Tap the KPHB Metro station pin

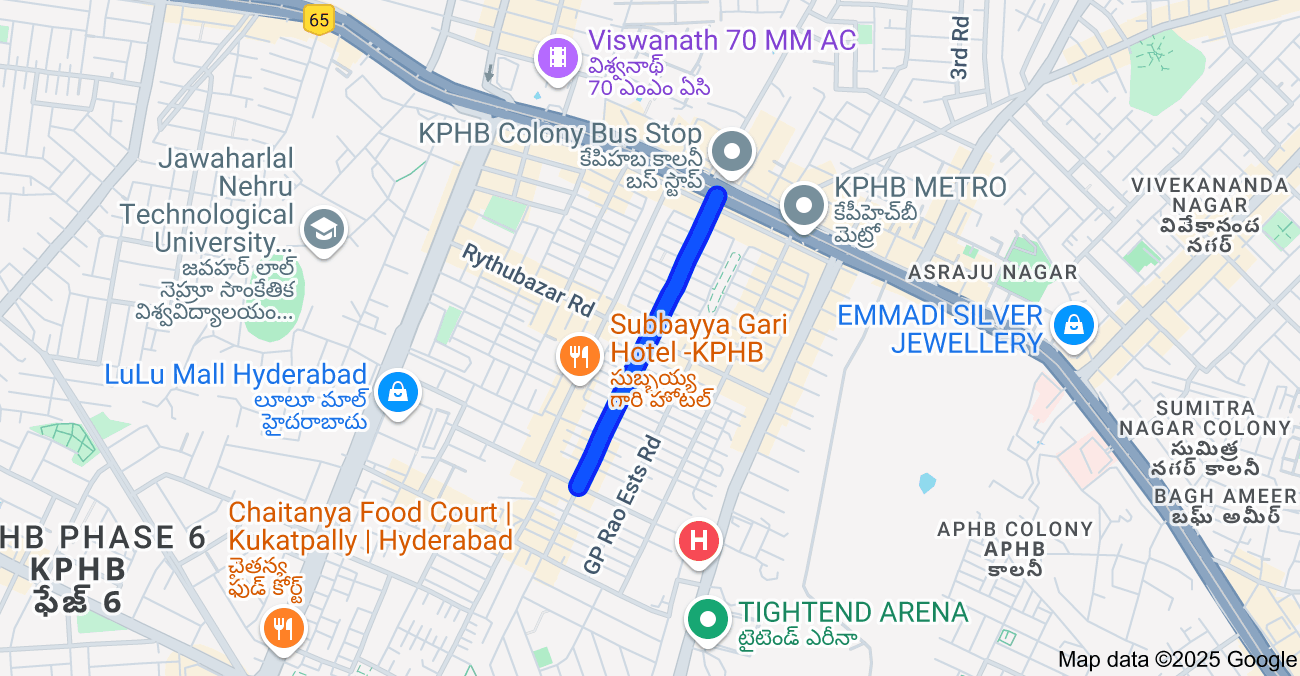(803, 206)
